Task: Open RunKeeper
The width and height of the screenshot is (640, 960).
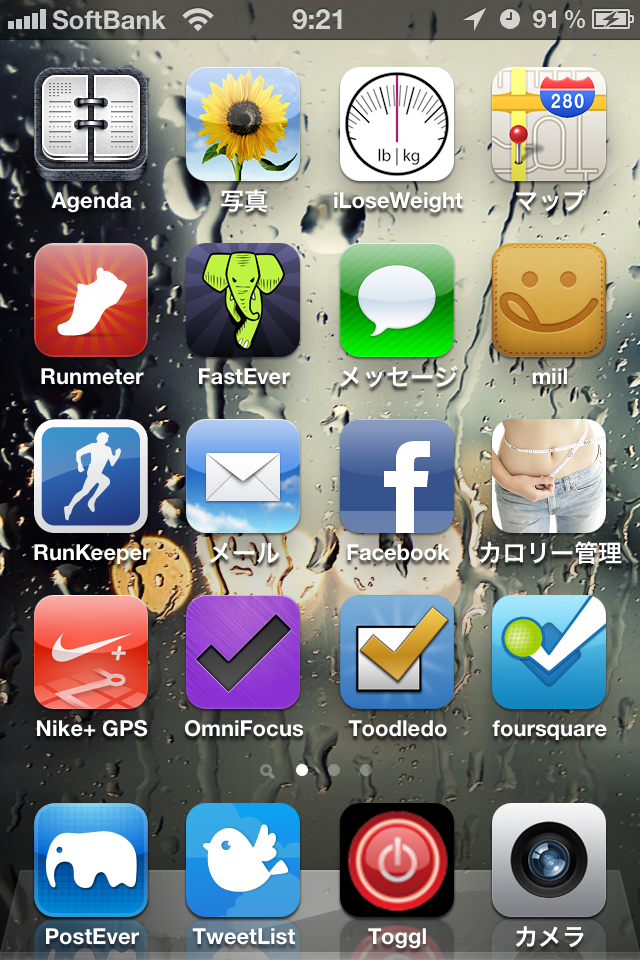Action: (x=91, y=476)
